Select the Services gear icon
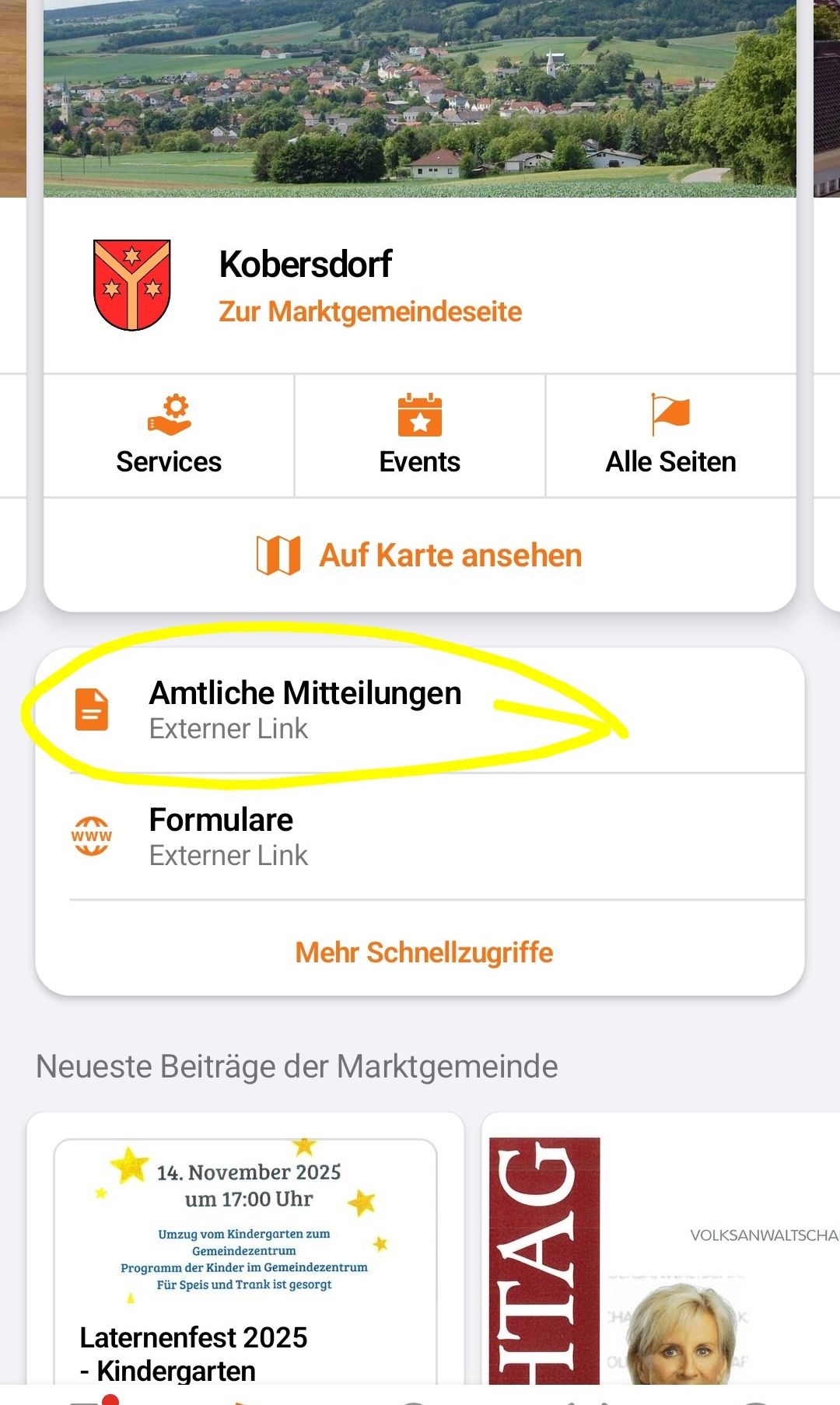The image size is (840, 1405). [168, 416]
